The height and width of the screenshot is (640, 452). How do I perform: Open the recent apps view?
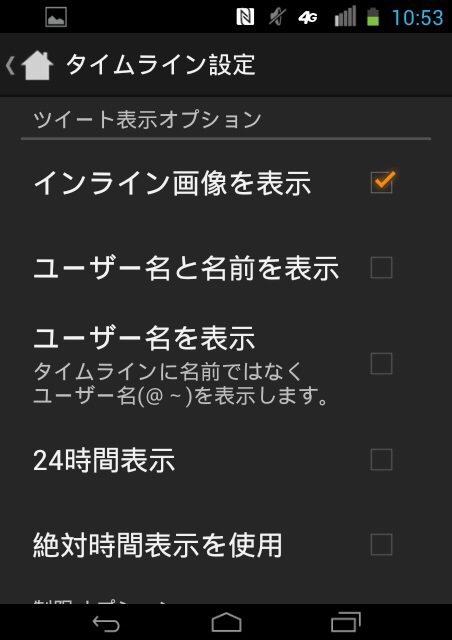(345, 622)
